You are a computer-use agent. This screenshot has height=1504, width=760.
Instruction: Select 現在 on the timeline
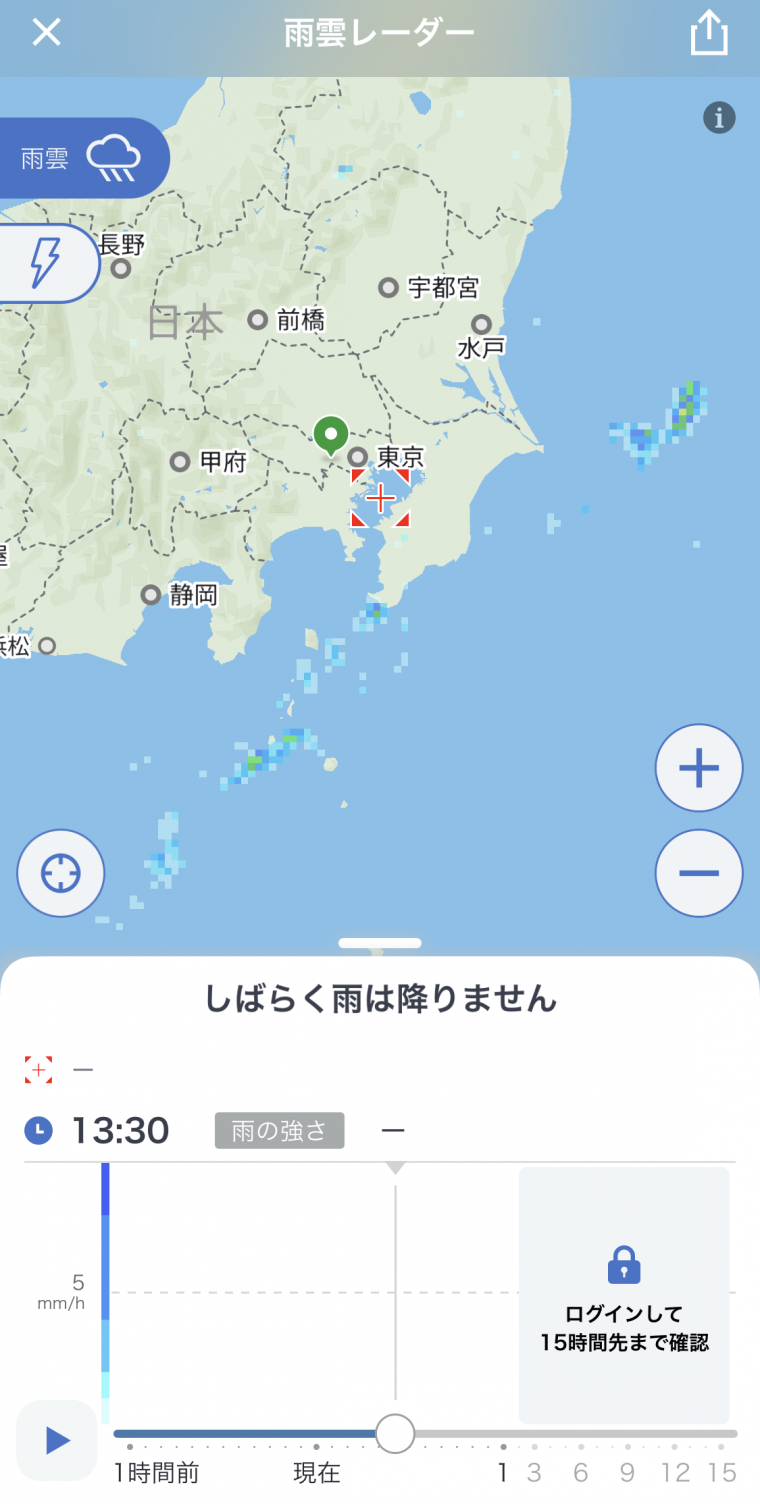pyautogui.click(x=316, y=1473)
